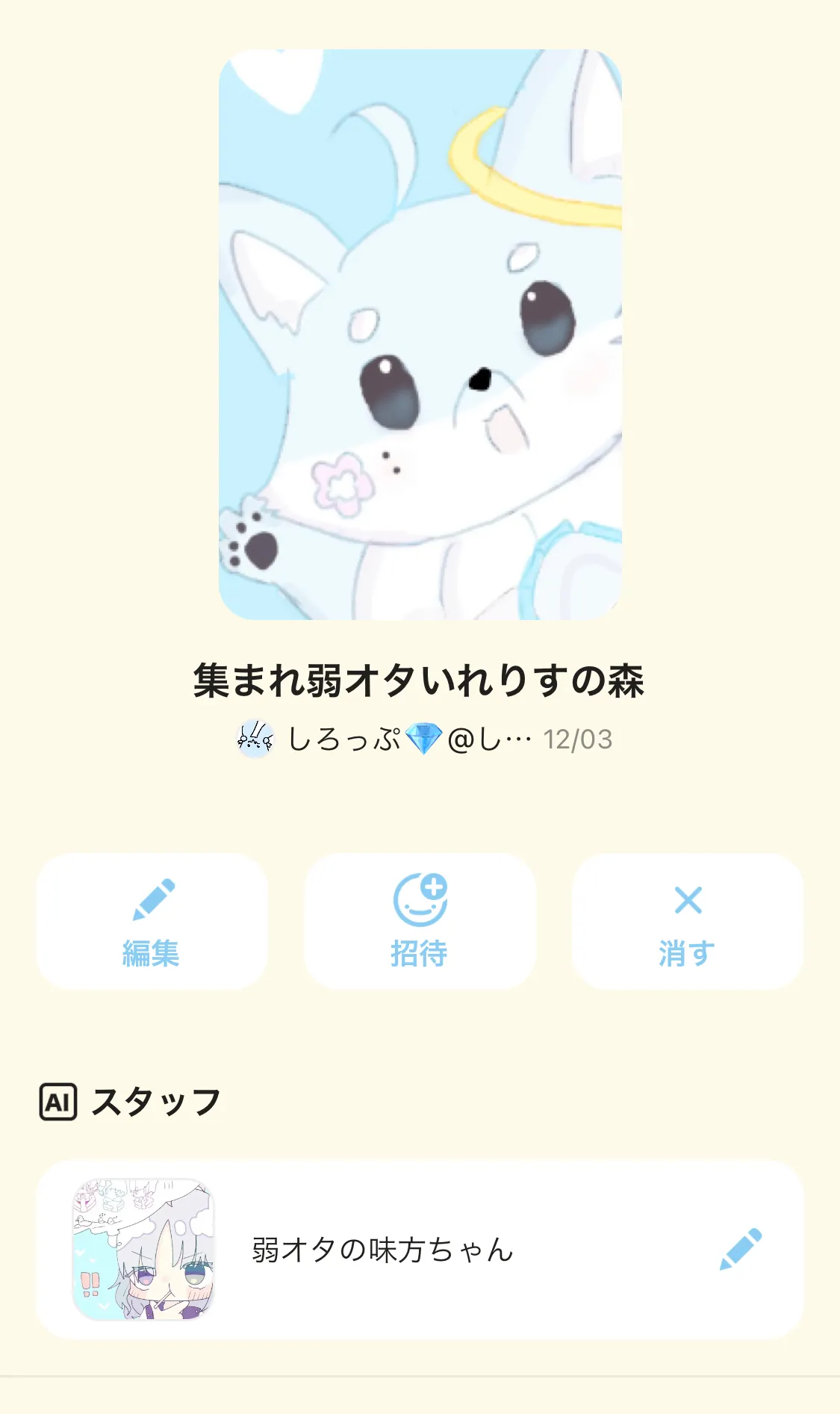Screen dimensions: 840x1414
Task: Open the 集まれ弱オタいれりすの森 cover image
Action: click(420, 335)
